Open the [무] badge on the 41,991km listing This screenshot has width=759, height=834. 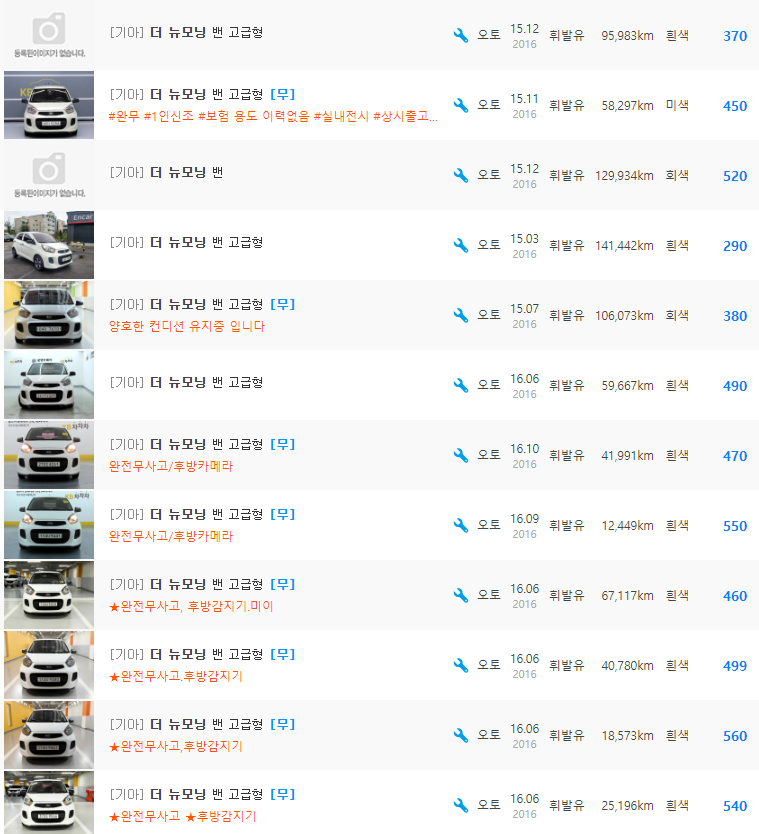[281, 444]
